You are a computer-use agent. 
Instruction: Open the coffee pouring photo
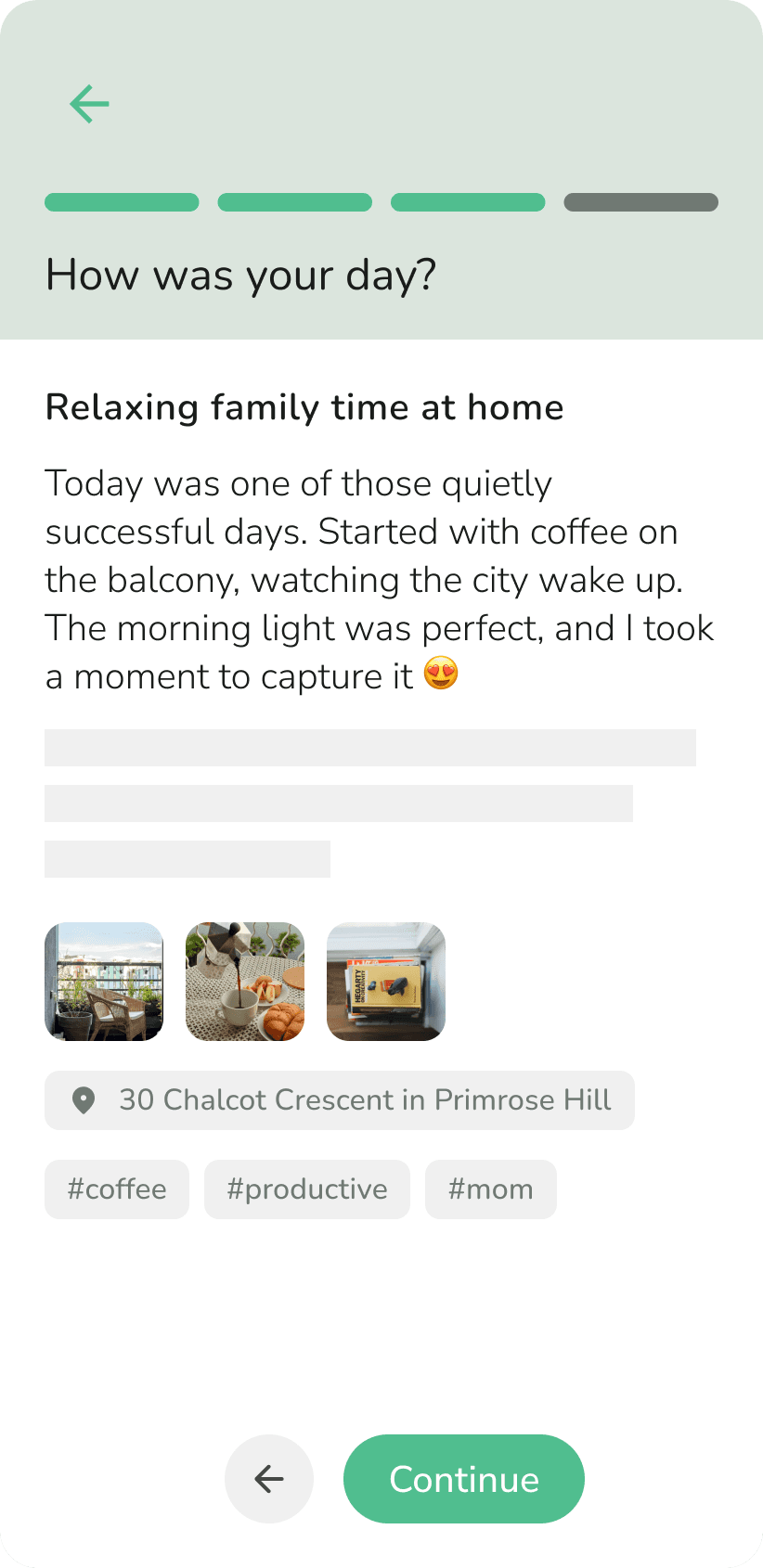[x=244, y=981]
